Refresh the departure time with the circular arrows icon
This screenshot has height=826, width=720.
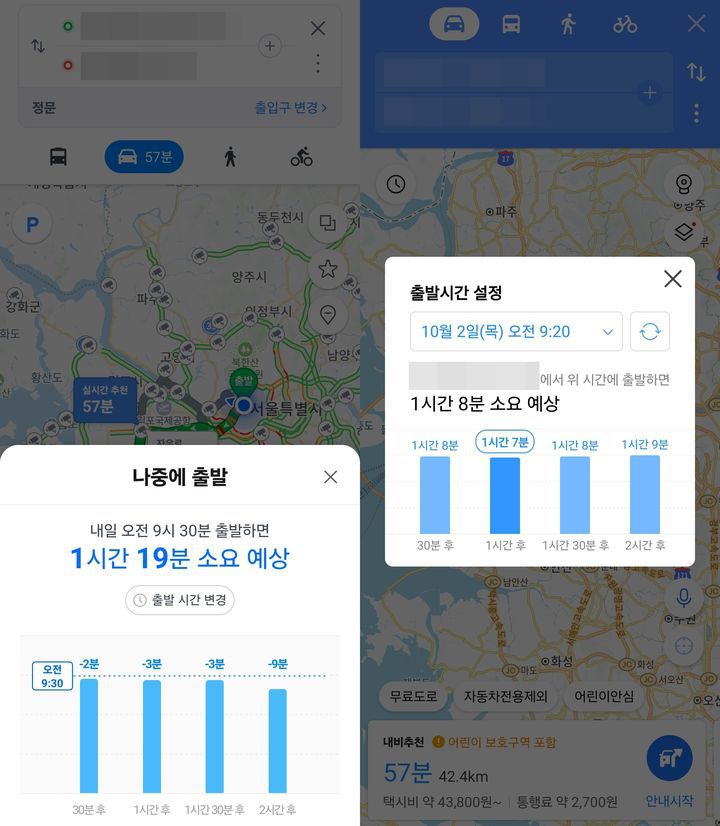click(x=651, y=331)
